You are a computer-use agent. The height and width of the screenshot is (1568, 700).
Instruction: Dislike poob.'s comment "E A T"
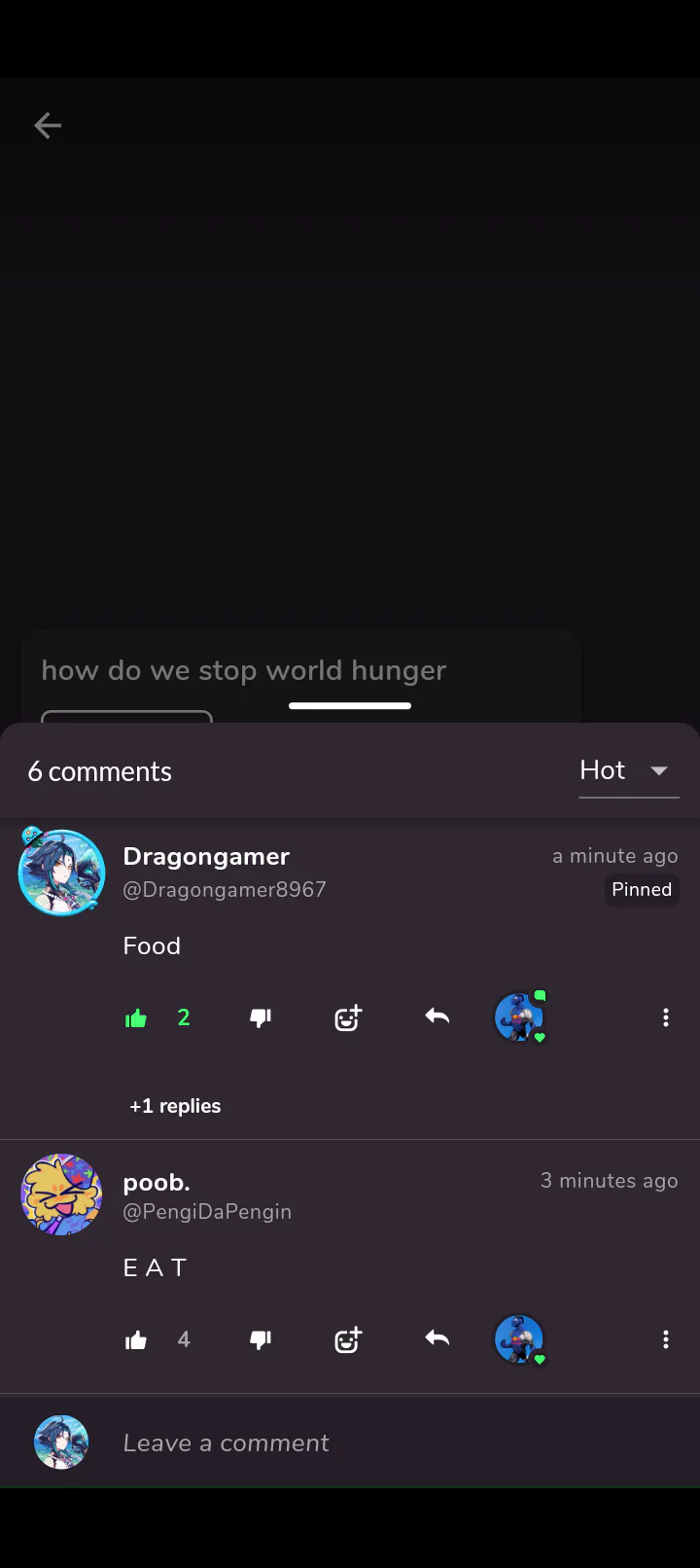coord(261,1340)
